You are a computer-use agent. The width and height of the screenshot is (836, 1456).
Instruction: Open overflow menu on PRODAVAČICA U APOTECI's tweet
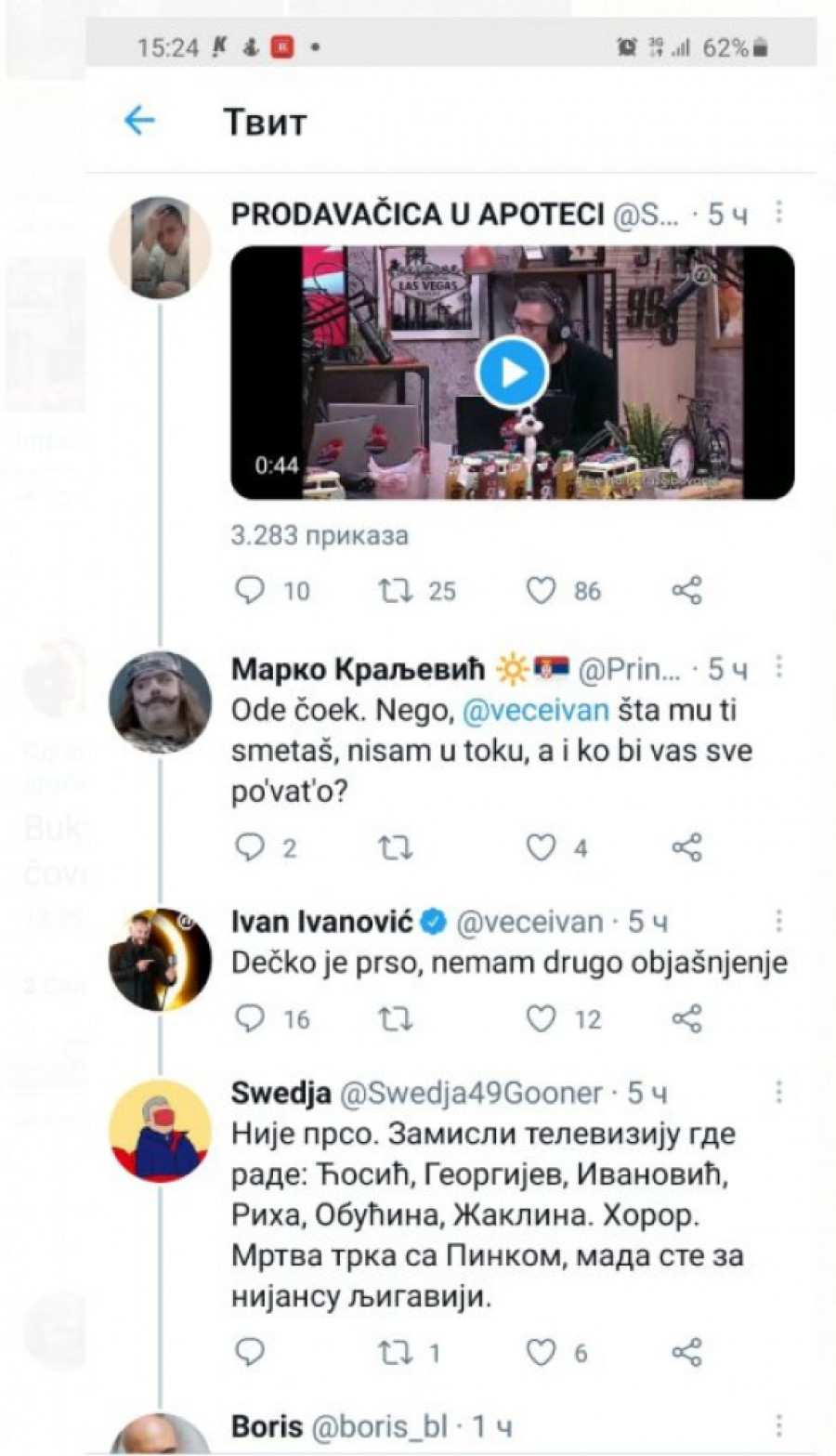point(778,213)
